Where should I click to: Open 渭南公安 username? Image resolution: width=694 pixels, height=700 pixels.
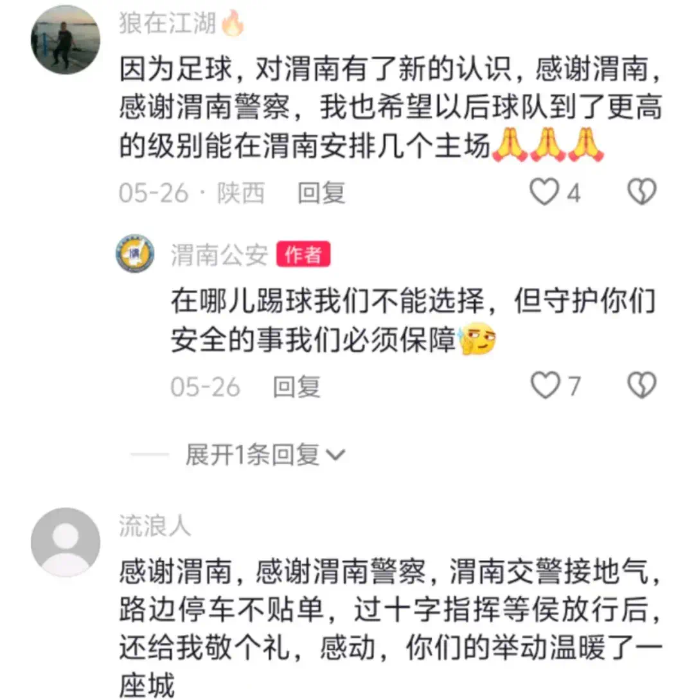point(218,255)
